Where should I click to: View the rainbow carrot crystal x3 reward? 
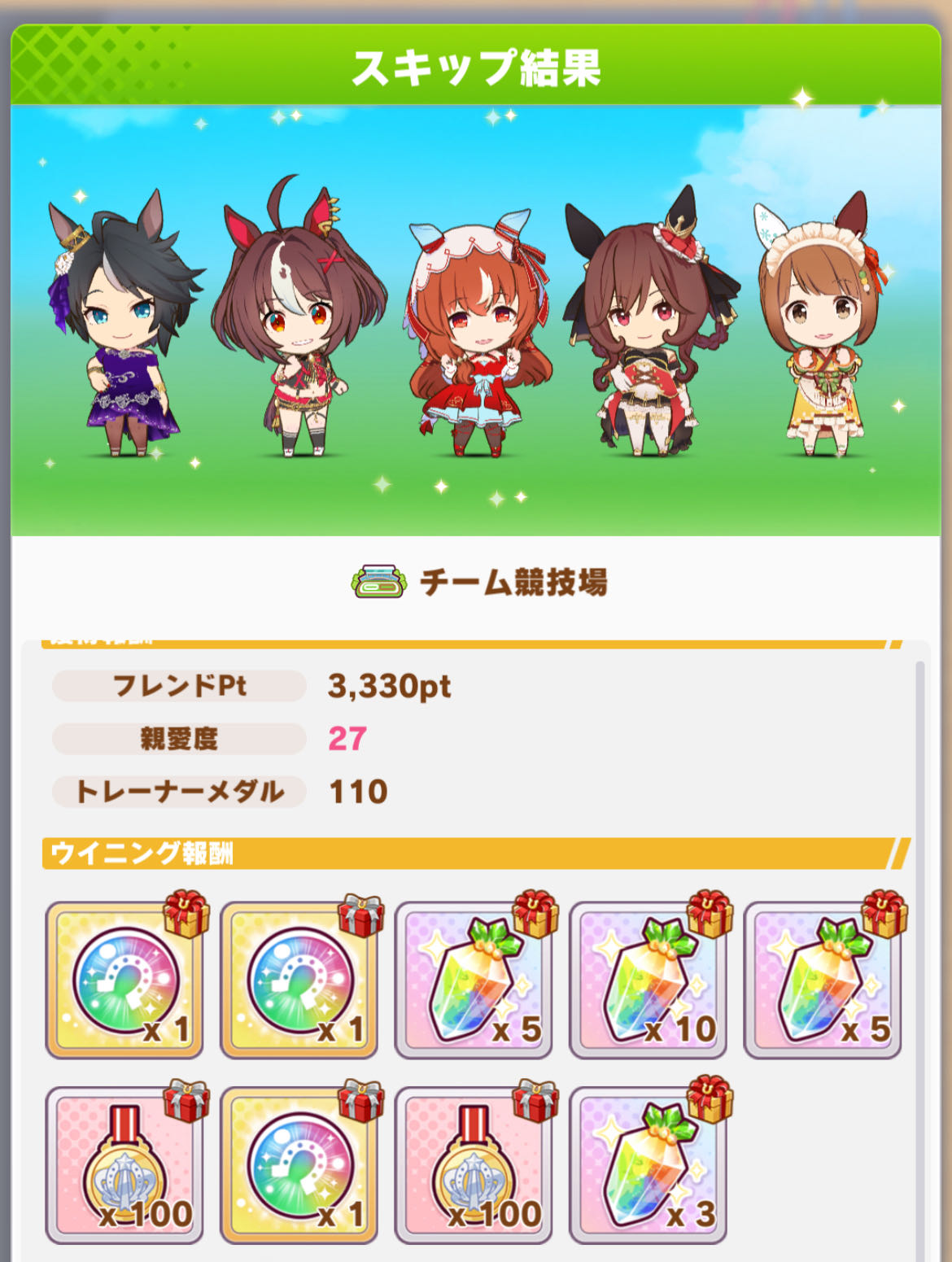(648, 1165)
